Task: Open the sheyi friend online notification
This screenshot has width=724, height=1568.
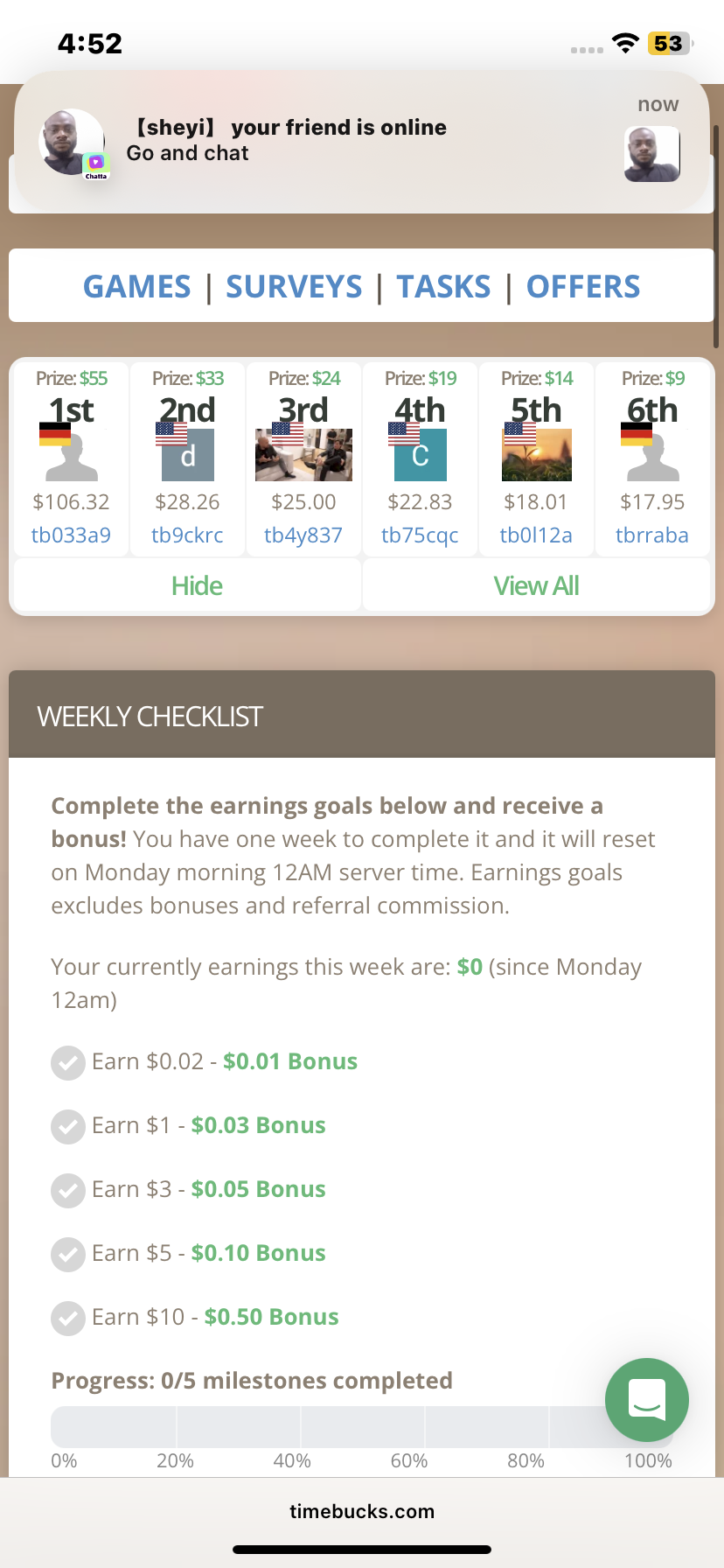Action: tap(362, 141)
